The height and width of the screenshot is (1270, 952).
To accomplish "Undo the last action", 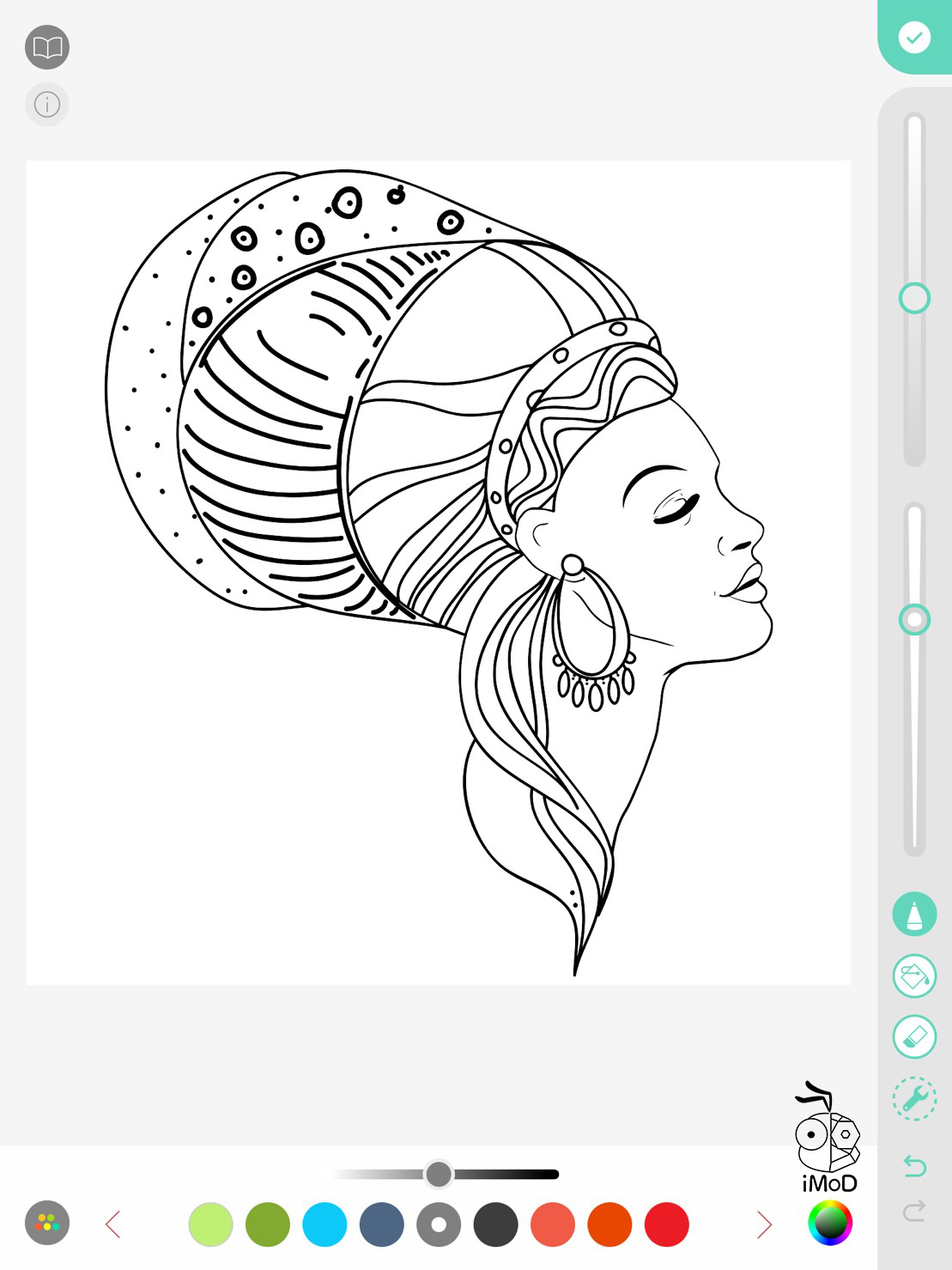I will (914, 1165).
